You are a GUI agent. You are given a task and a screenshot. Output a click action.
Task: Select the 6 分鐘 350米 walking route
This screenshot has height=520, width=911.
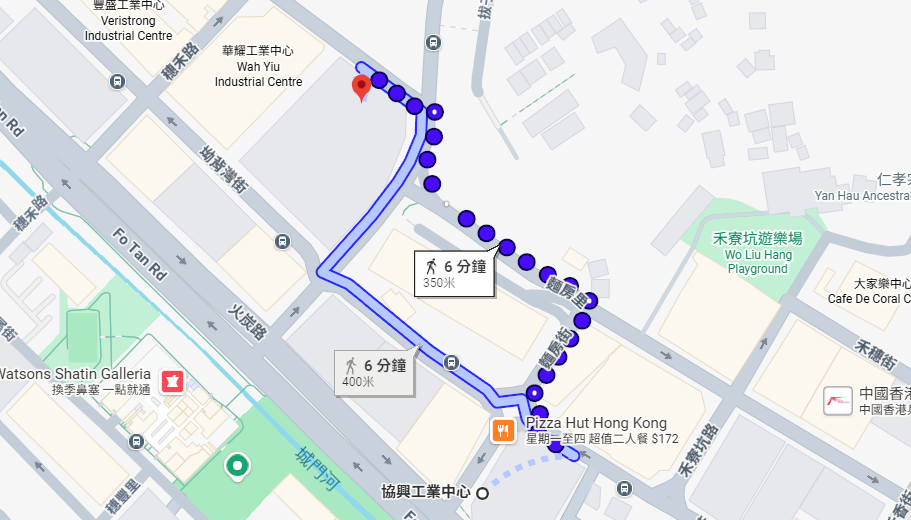455,274
